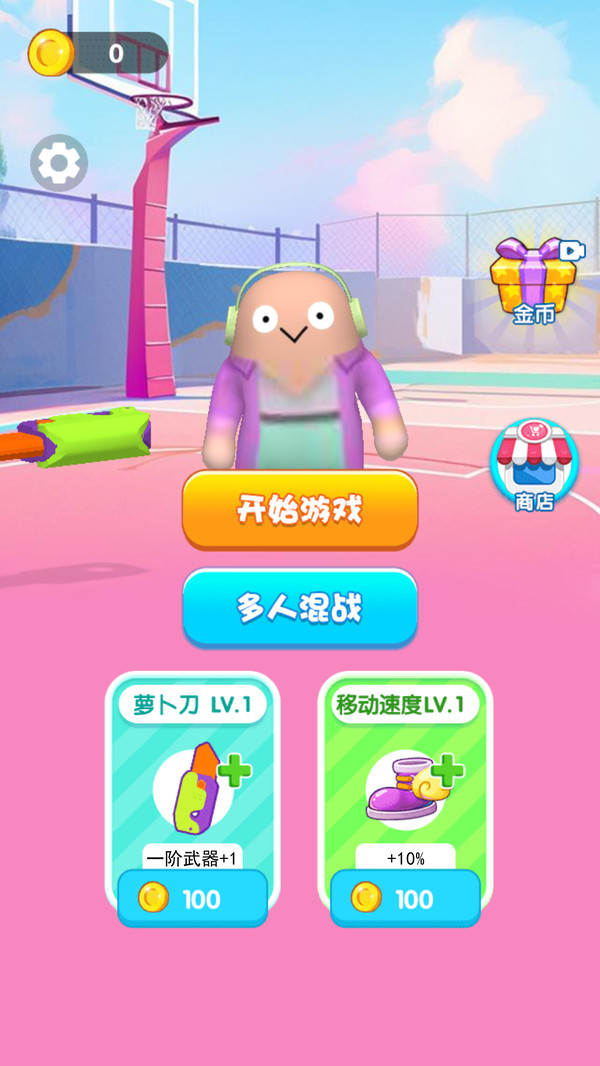
Task: Start 多人混战 multiplayer mode
Action: tap(299, 607)
